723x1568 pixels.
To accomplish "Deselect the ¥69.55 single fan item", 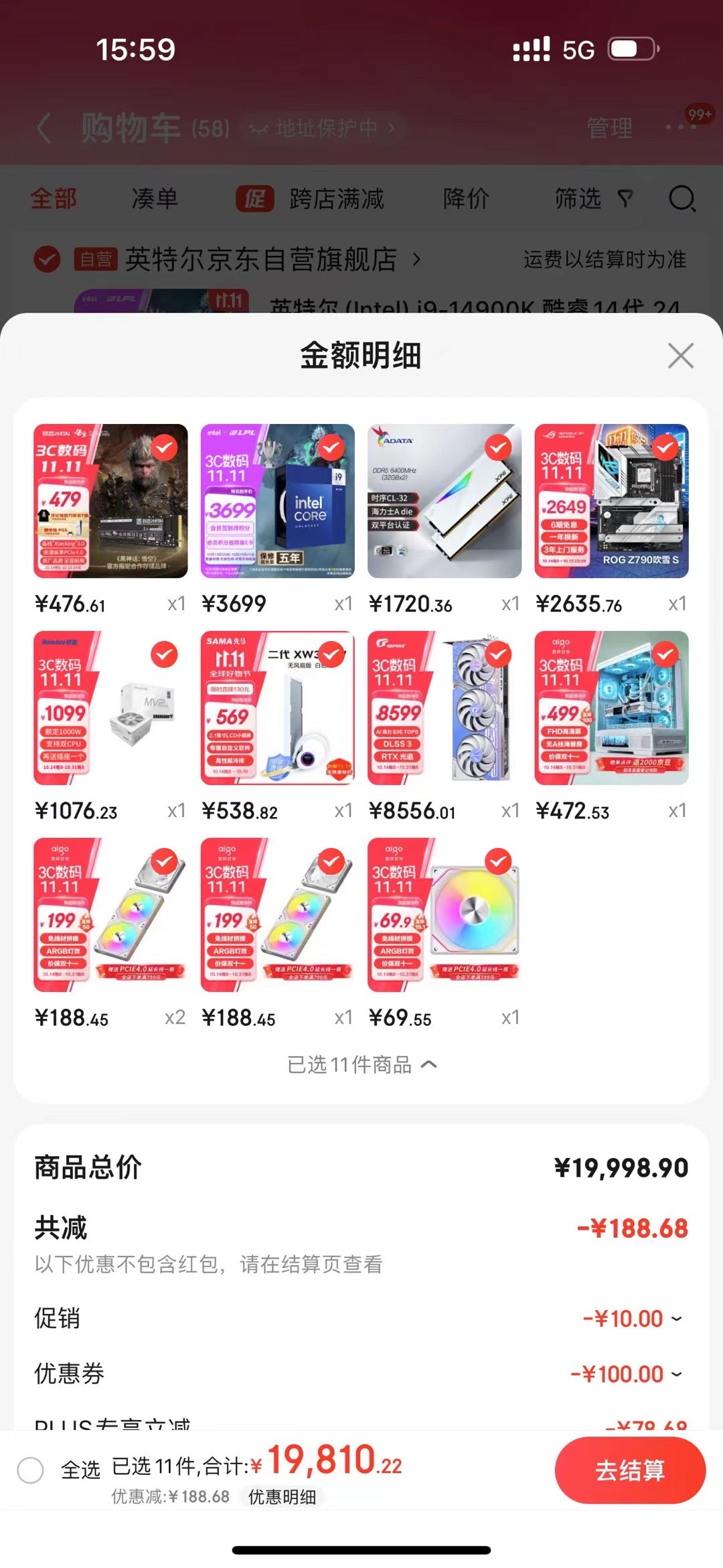I will point(498,861).
